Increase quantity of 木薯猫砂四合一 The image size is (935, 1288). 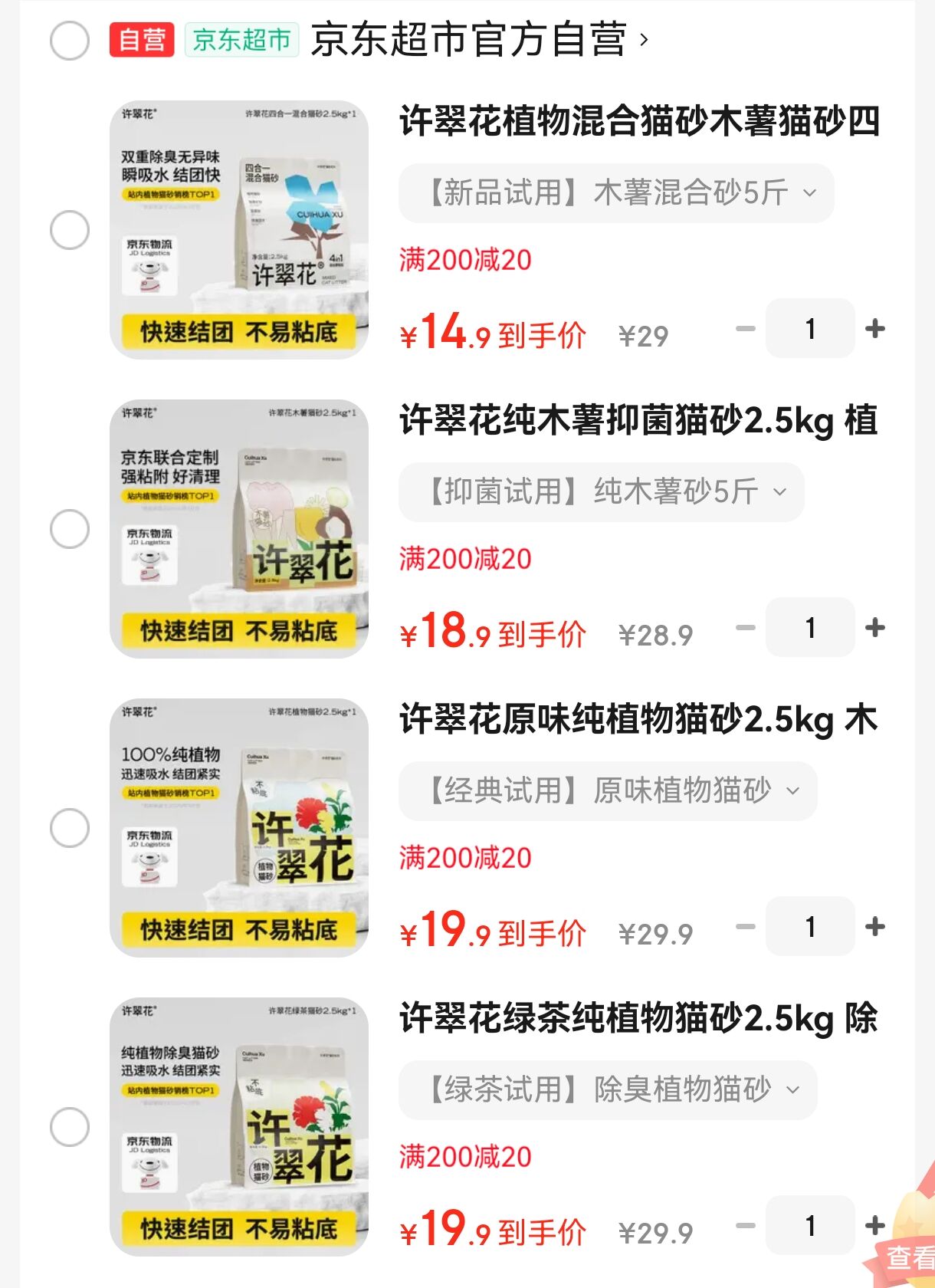pyautogui.click(x=874, y=330)
